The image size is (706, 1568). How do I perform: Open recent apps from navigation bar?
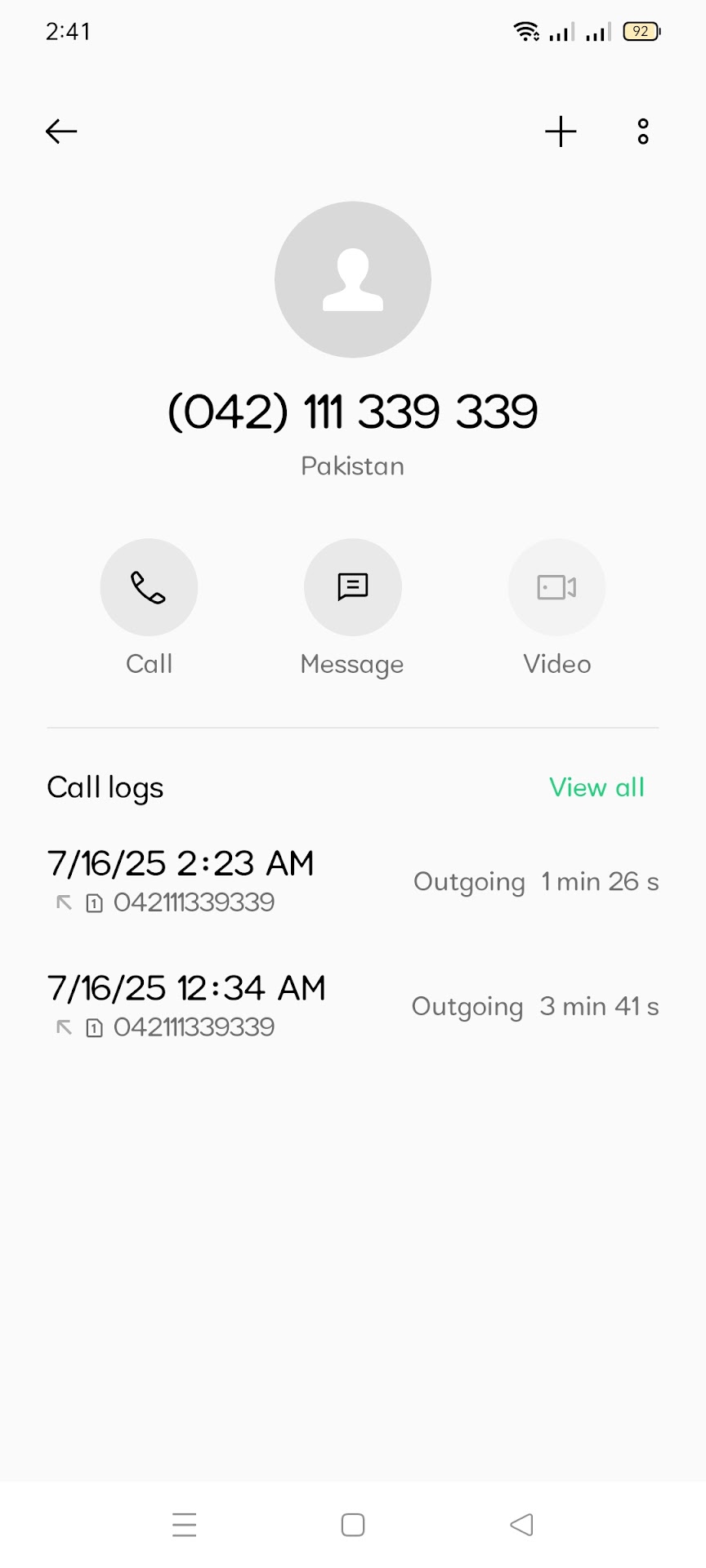coord(185,1525)
